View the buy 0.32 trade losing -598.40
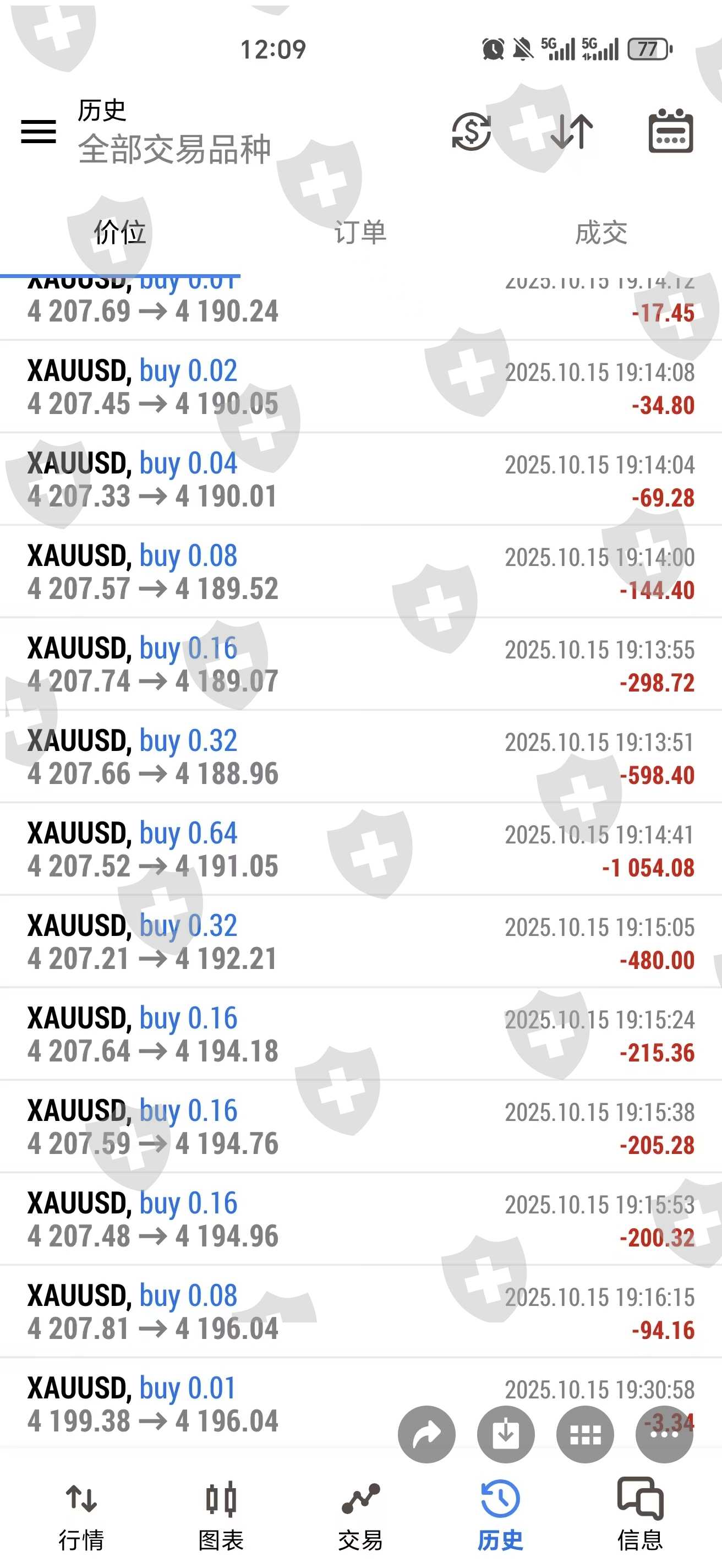This screenshot has height=1568, width=722. (360, 756)
